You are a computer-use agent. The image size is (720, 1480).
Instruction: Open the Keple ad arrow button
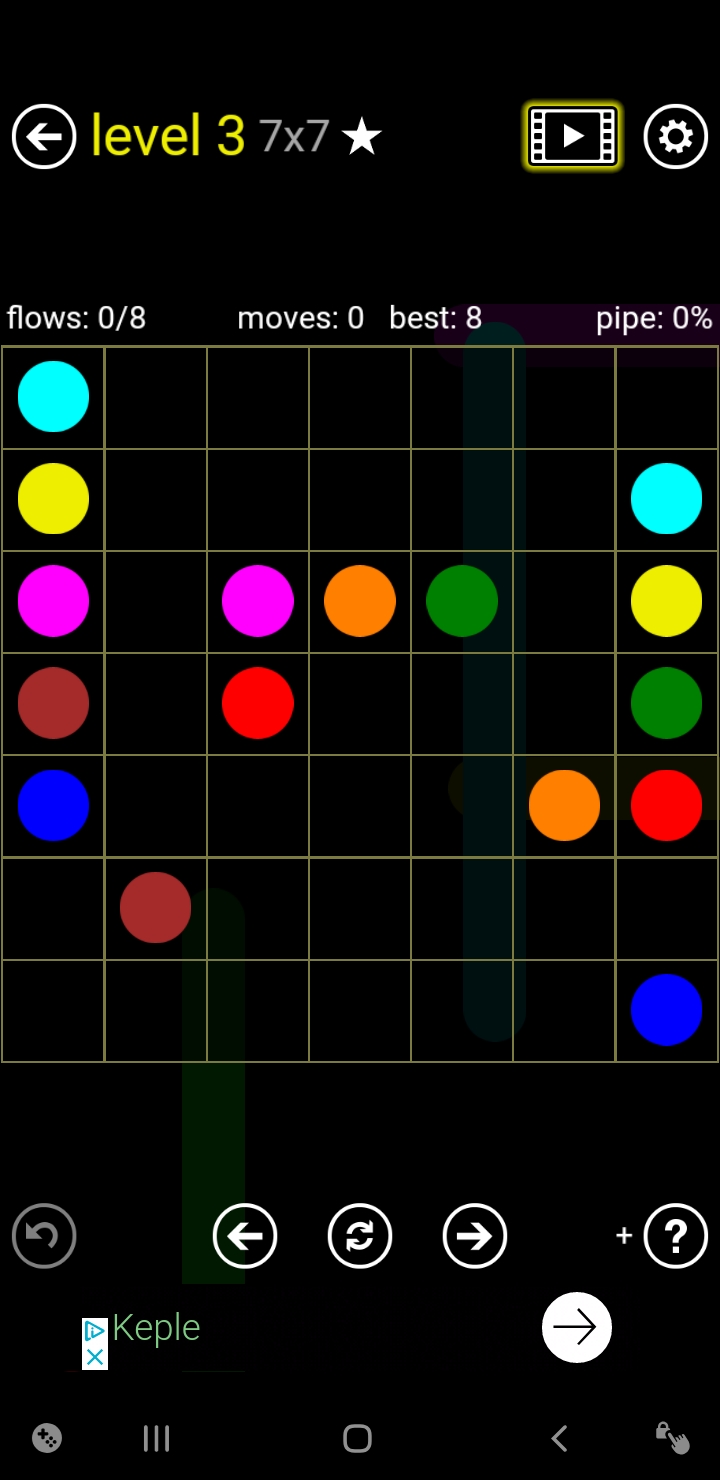576,1327
